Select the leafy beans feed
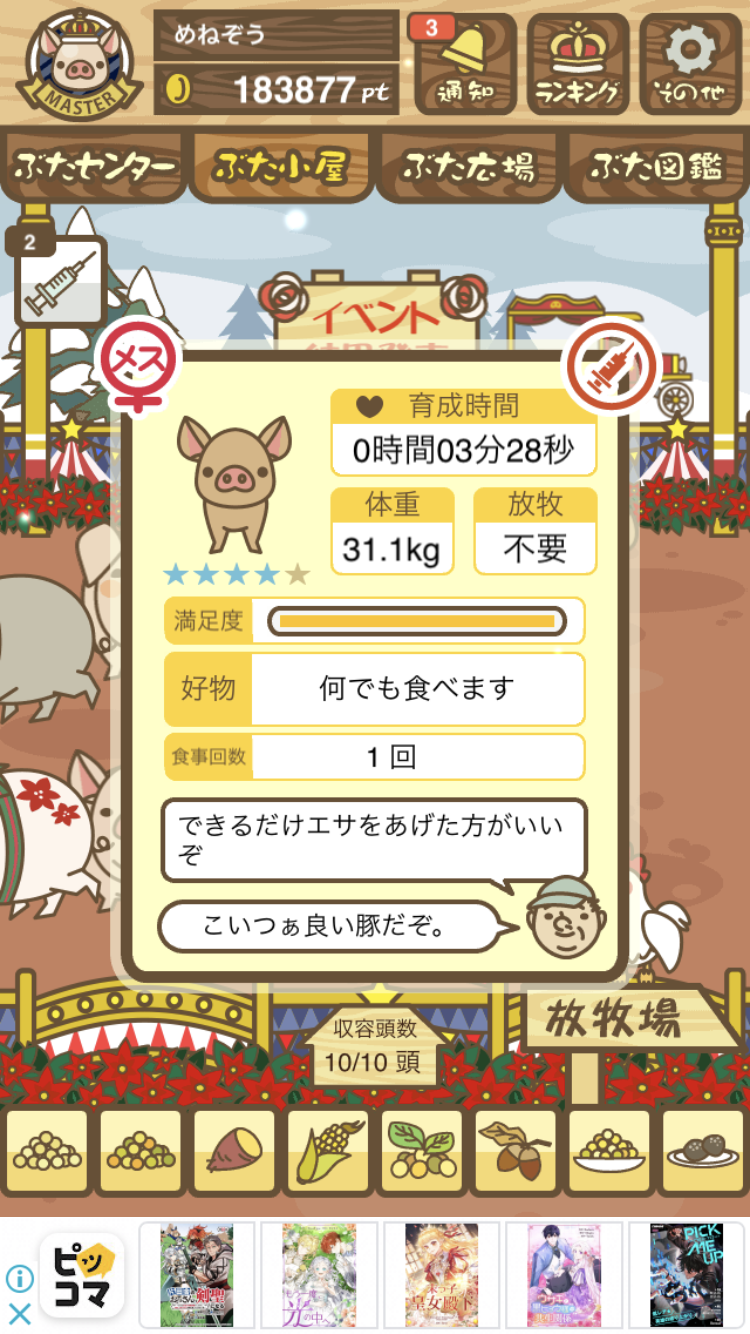 click(x=421, y=1152)
